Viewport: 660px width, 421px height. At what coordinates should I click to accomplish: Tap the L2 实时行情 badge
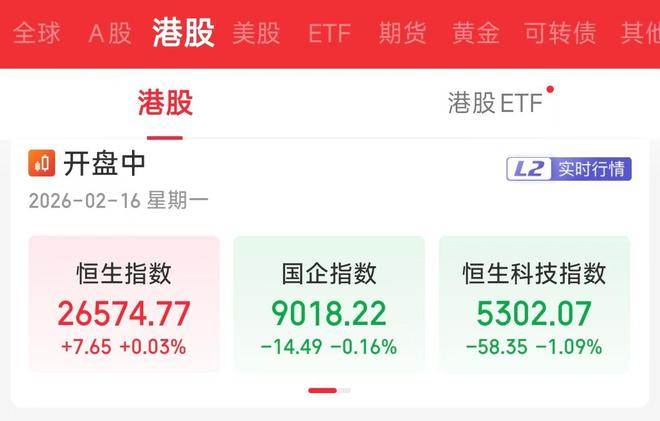click(569, 169)
